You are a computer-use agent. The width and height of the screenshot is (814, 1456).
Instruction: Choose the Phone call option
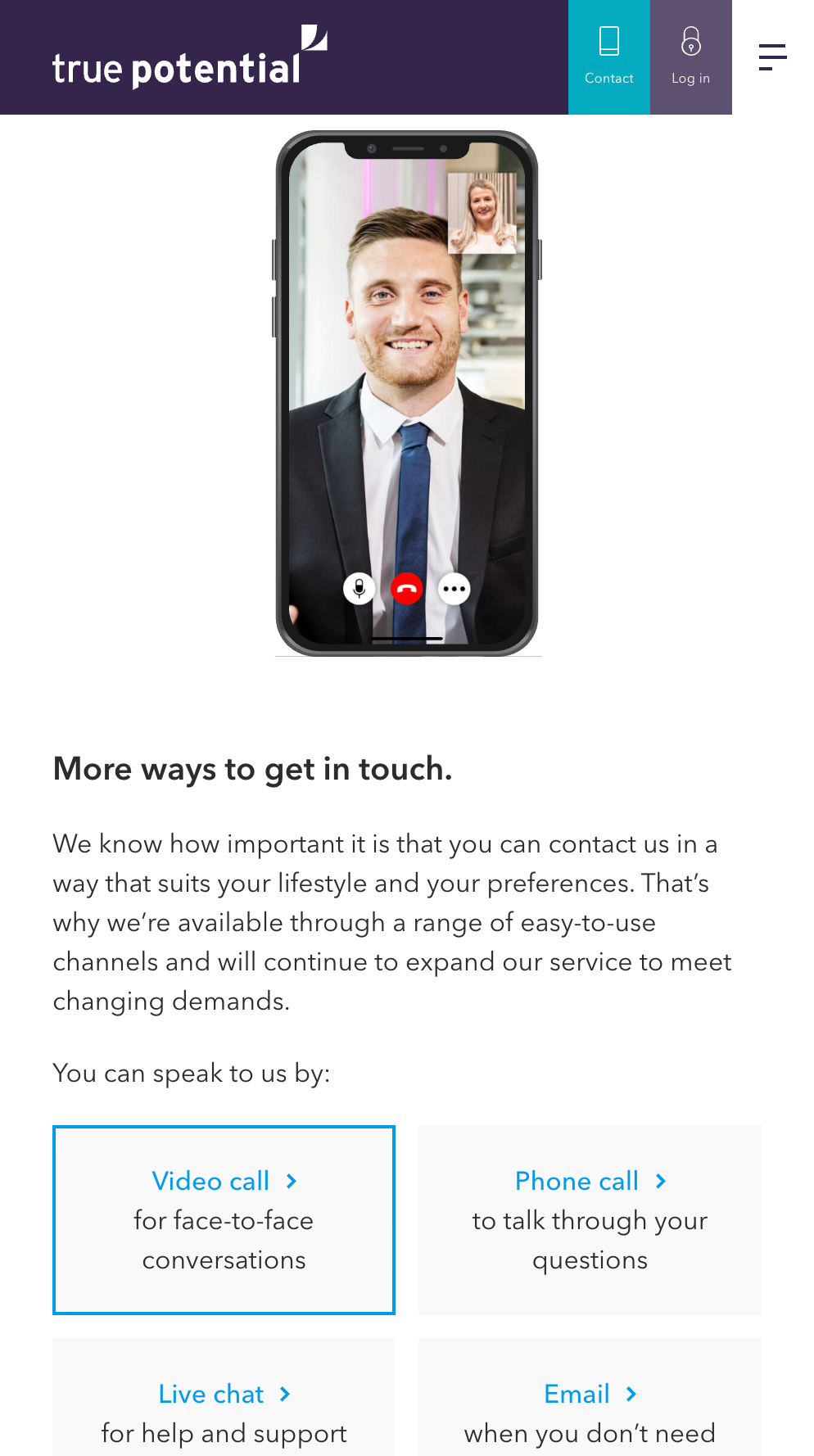[590, 1219]
